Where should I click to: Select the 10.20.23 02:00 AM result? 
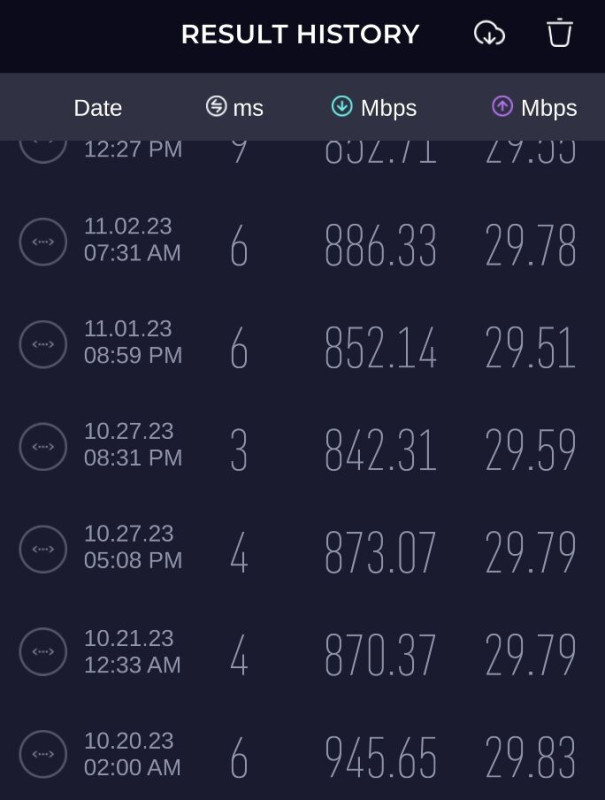click(300, 755)
